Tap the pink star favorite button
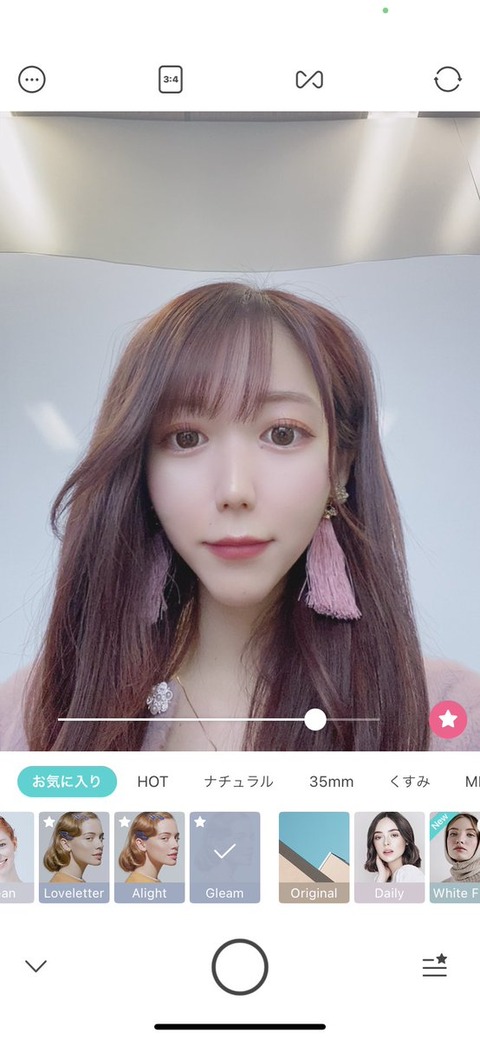The width and height of the screenshot is (480, 1039). (448, 719)
